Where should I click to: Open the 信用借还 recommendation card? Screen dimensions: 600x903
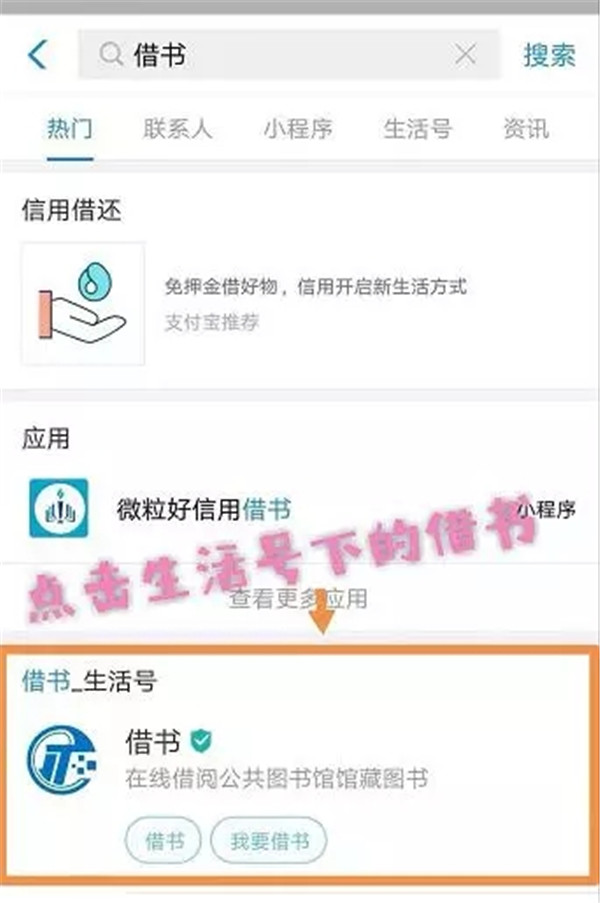[300, 302]
